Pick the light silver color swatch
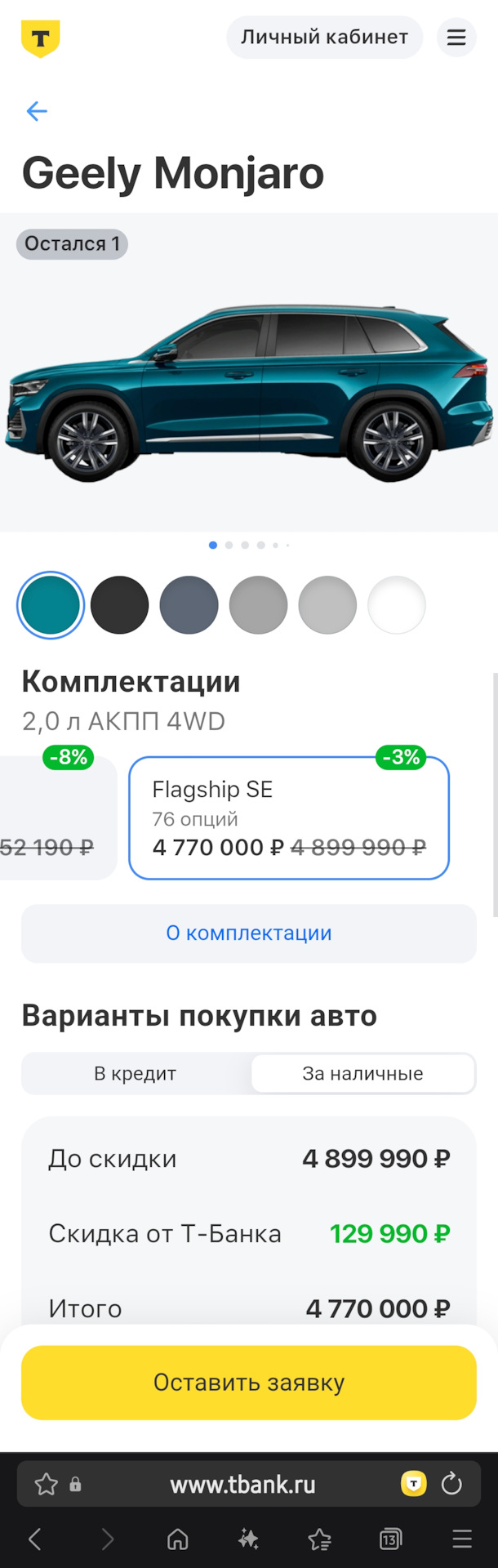Viewport: 498px width, 1568px height. tap(327, 605)
